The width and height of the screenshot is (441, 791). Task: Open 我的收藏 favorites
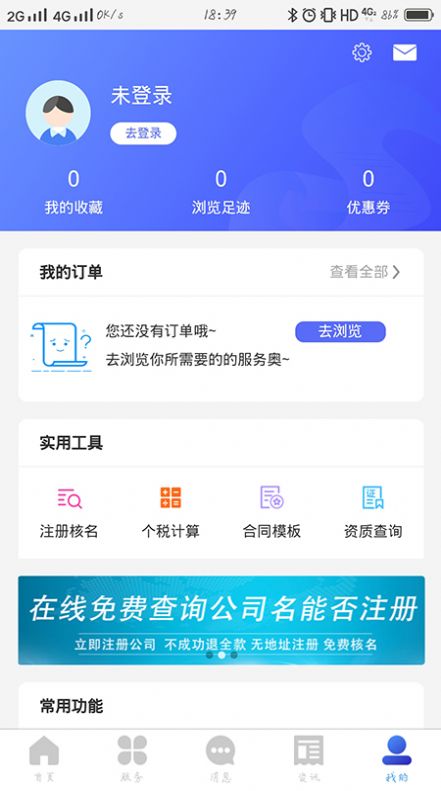[74, 192]
